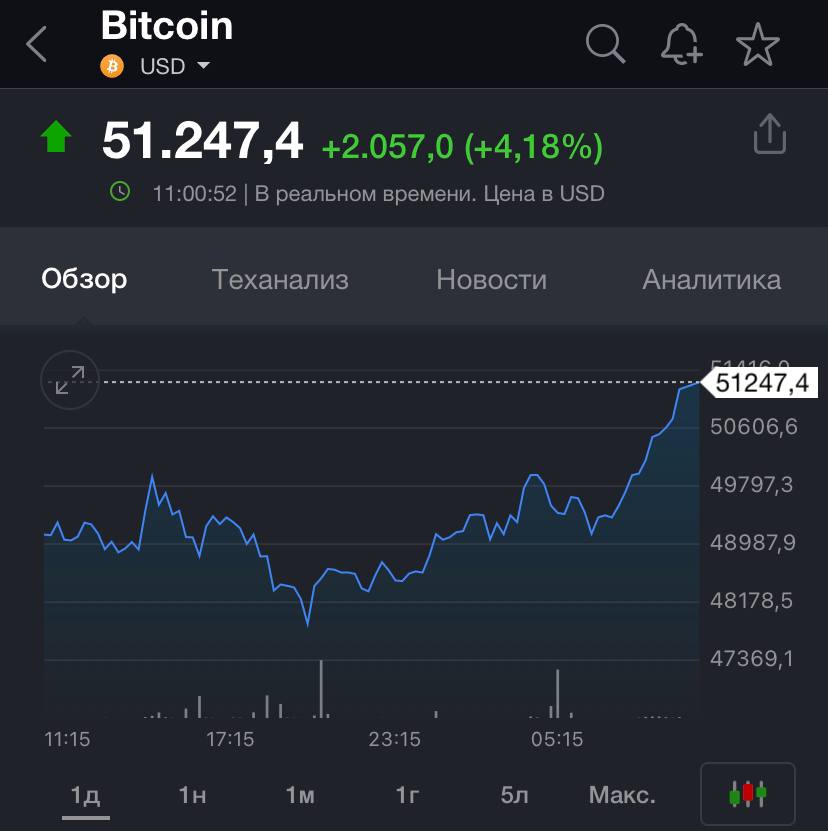Viewport: 828px width, 831px height.
Task: Open the USD currency dropdown
Action: [174, 66]
